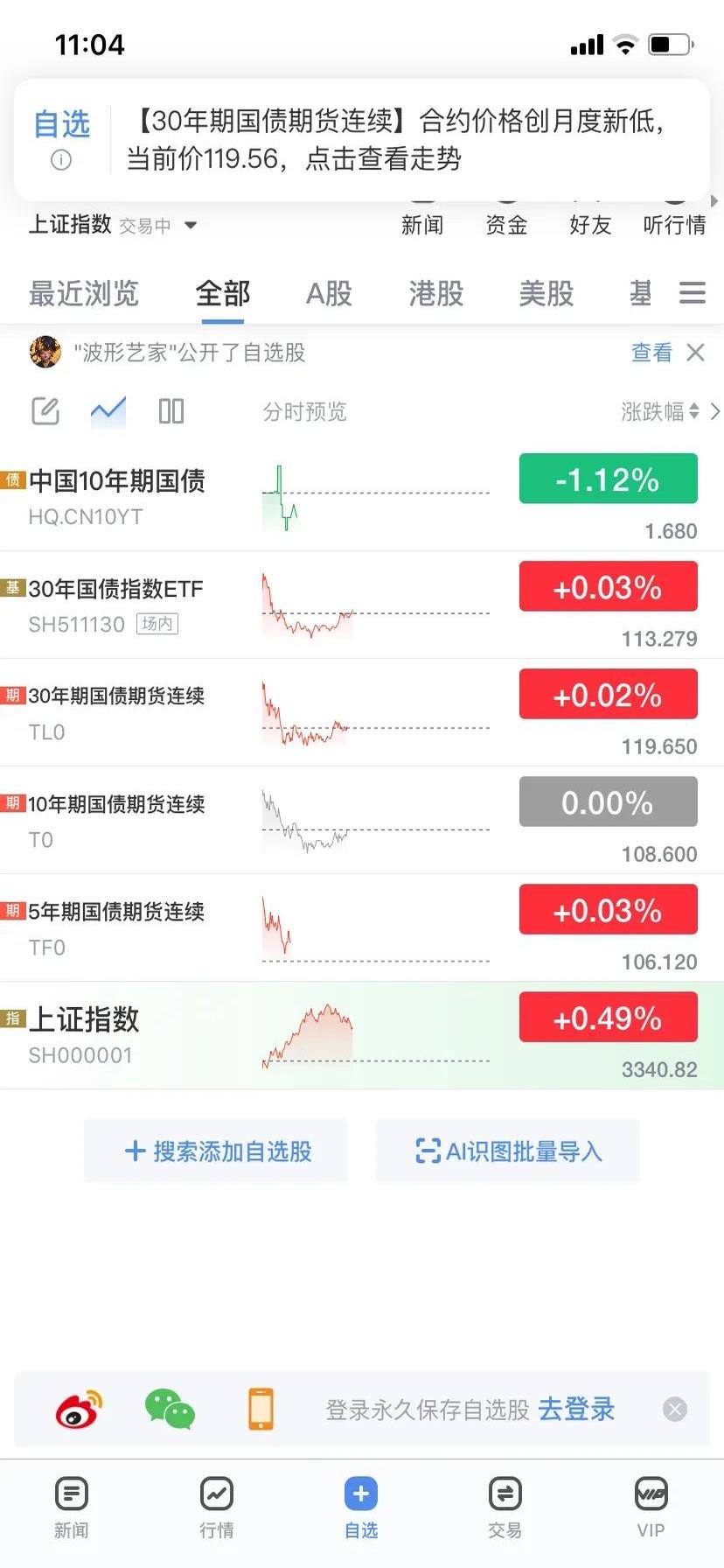Tap the phone login icon
This screenshot has width=724, height=1568.
(x=260, y=1409)
